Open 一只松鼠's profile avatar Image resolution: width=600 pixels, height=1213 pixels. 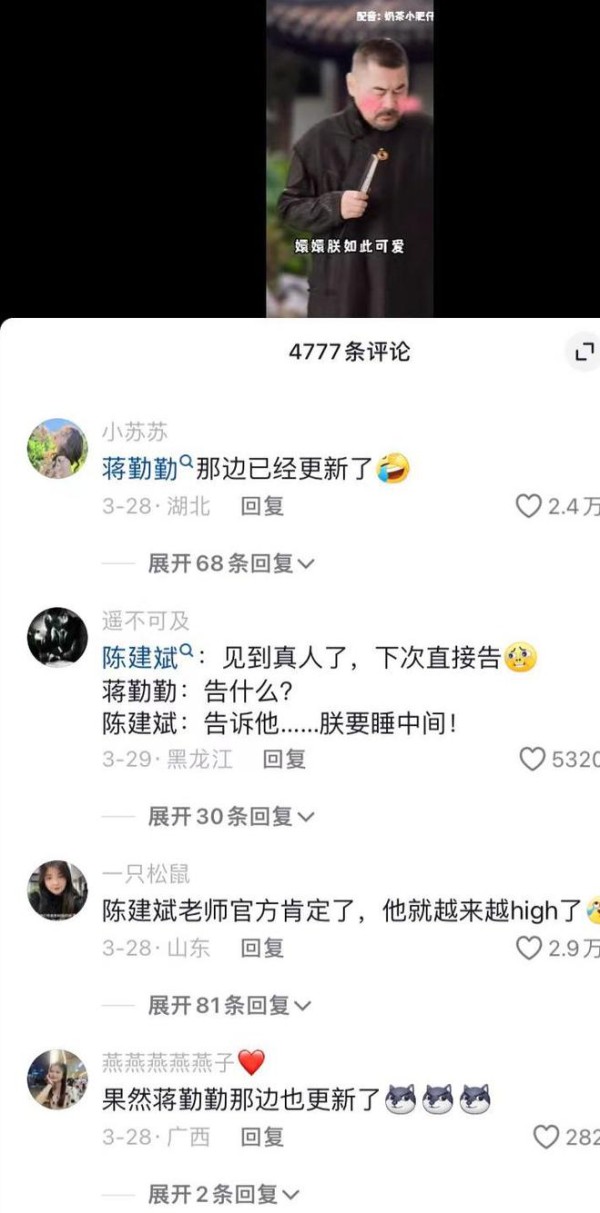click(57, 890)
